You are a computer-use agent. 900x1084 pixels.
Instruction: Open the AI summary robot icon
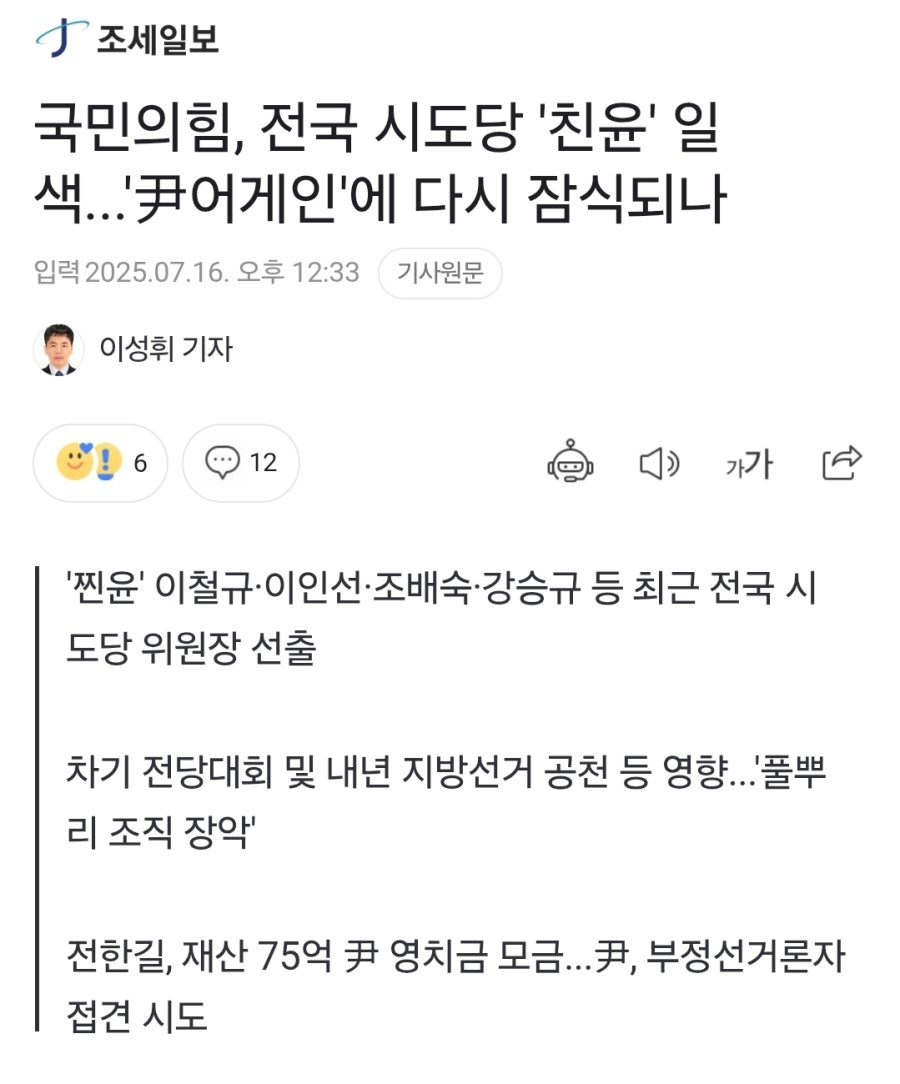(x=571, y=463)
